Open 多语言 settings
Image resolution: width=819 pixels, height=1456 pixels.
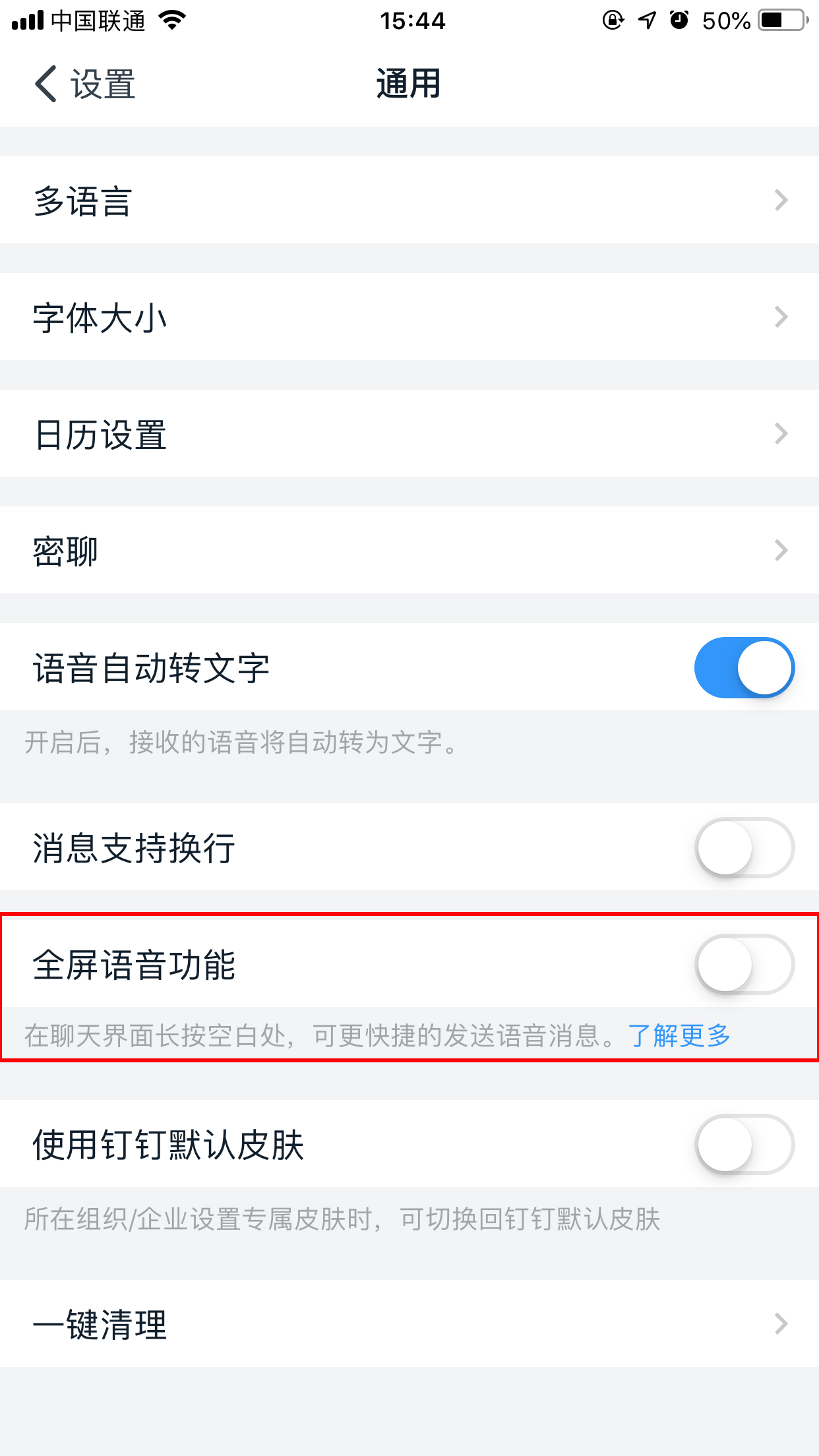pyautogui.click(x=409, y=200)
